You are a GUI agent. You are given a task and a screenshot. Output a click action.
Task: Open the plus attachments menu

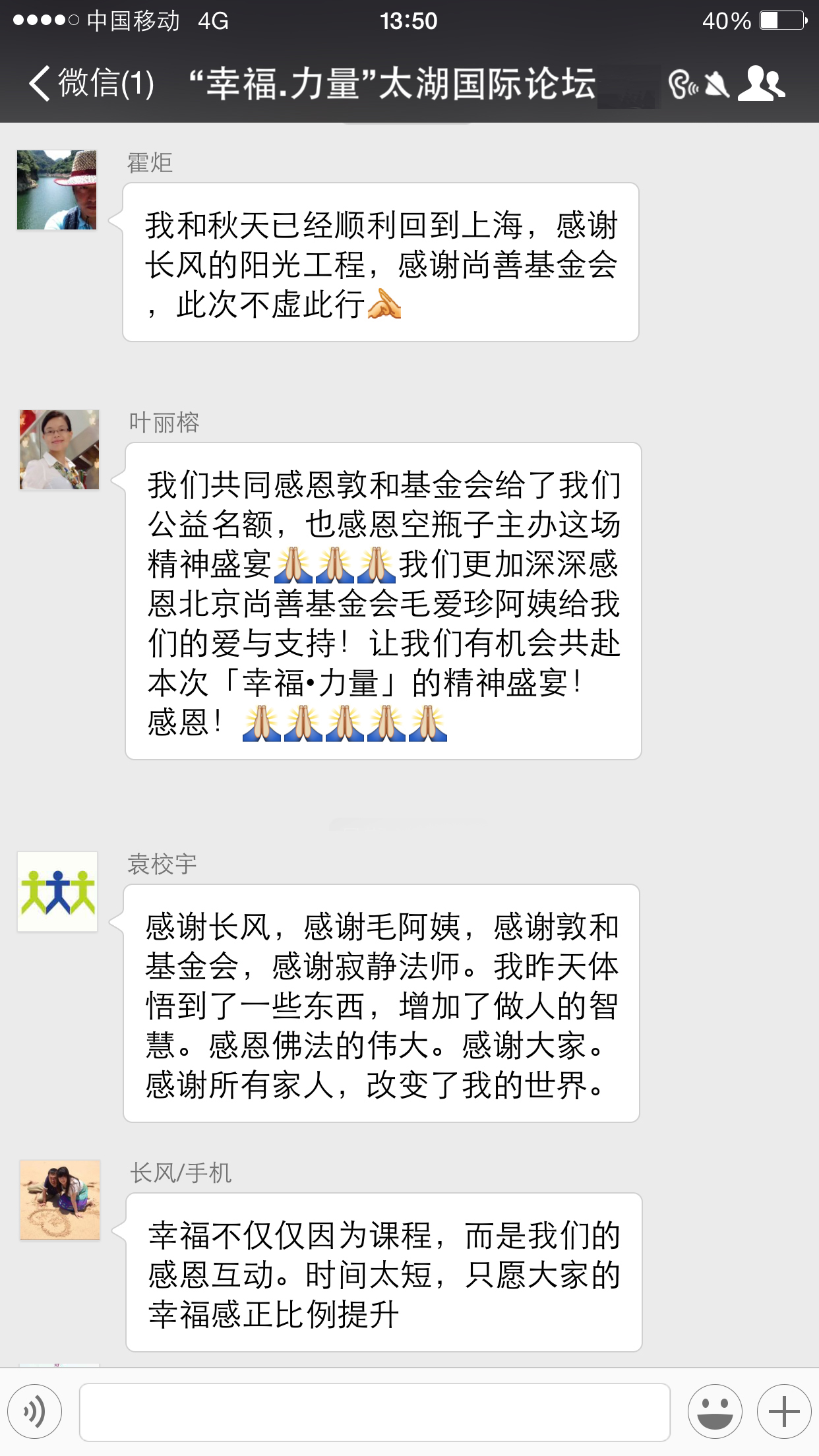coord(784,1412)
